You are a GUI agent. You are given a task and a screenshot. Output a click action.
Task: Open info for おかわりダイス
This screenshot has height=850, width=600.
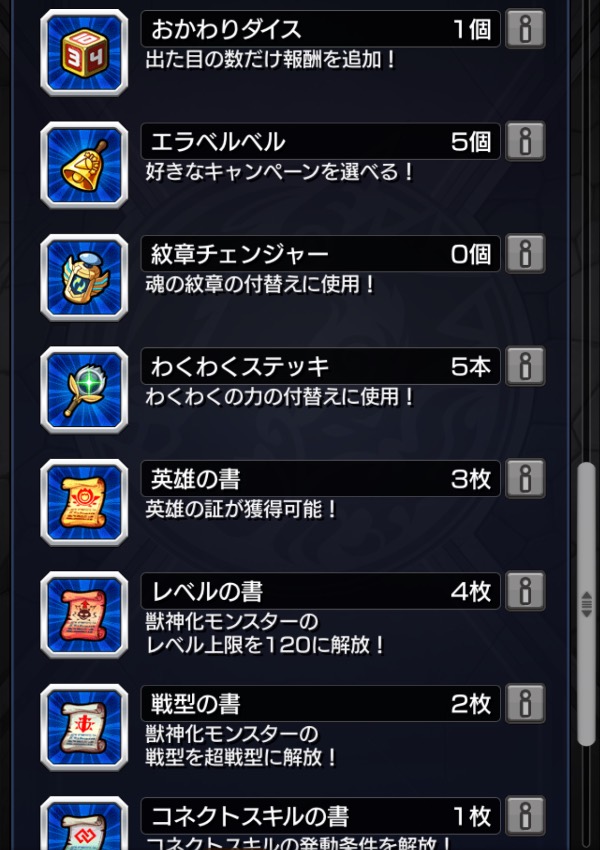click(525, 29)
